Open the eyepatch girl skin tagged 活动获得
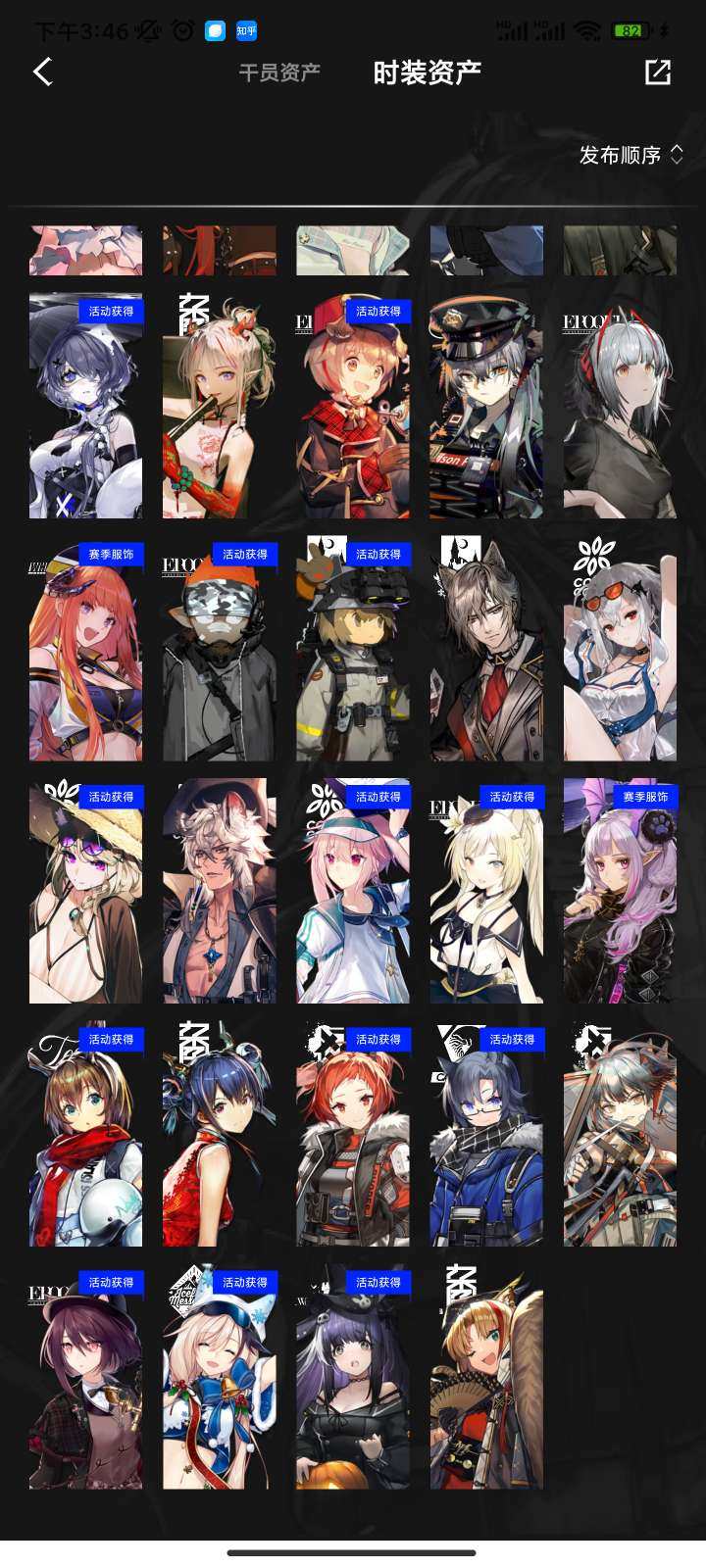Viewport: 706px width, 1568px height. point(86,407)
